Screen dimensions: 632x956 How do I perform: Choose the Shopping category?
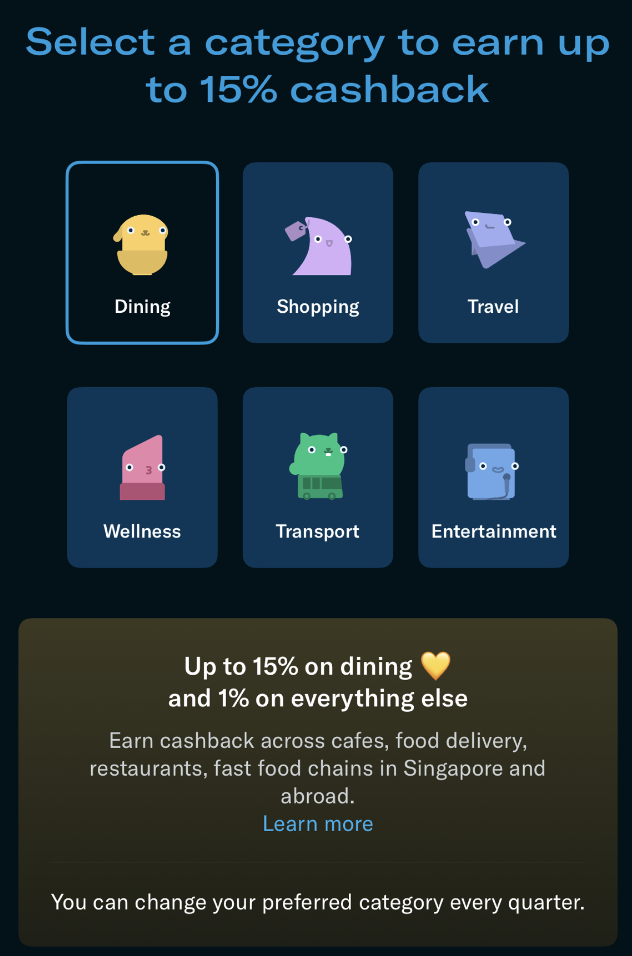click(318, 252)
